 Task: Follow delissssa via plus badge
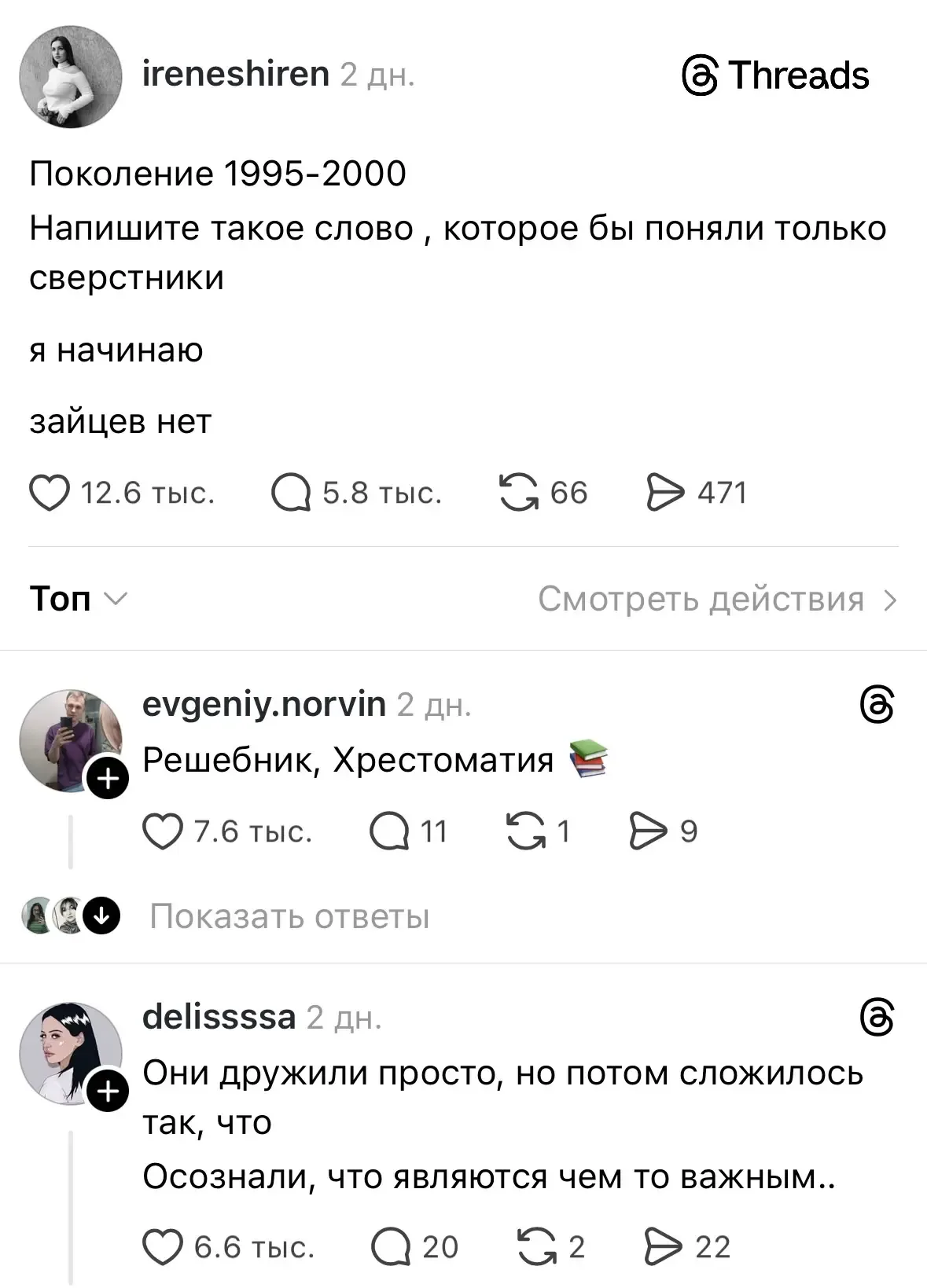108,1092
